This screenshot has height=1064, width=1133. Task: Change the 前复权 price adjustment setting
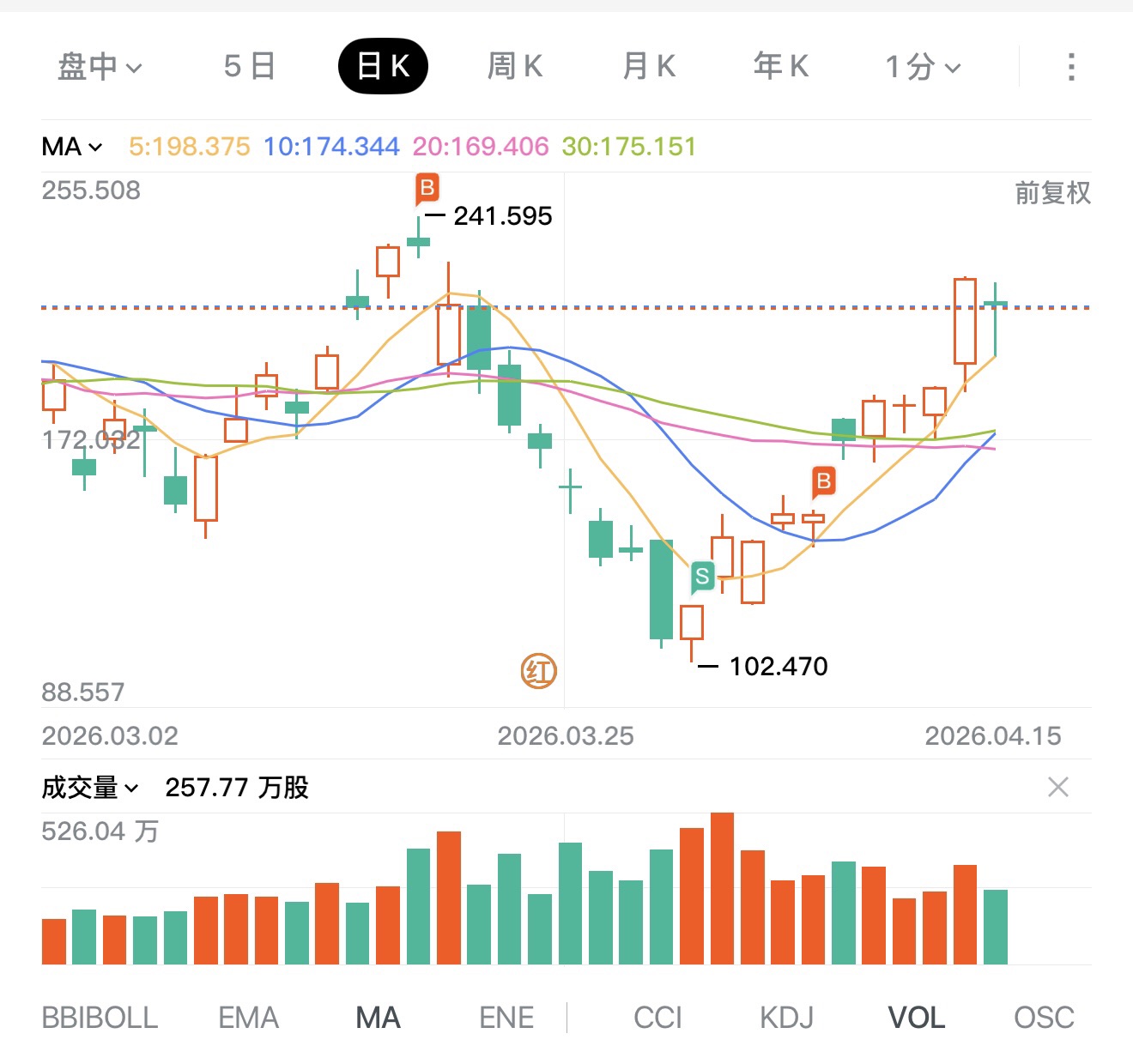click(x=1052, y=193)
